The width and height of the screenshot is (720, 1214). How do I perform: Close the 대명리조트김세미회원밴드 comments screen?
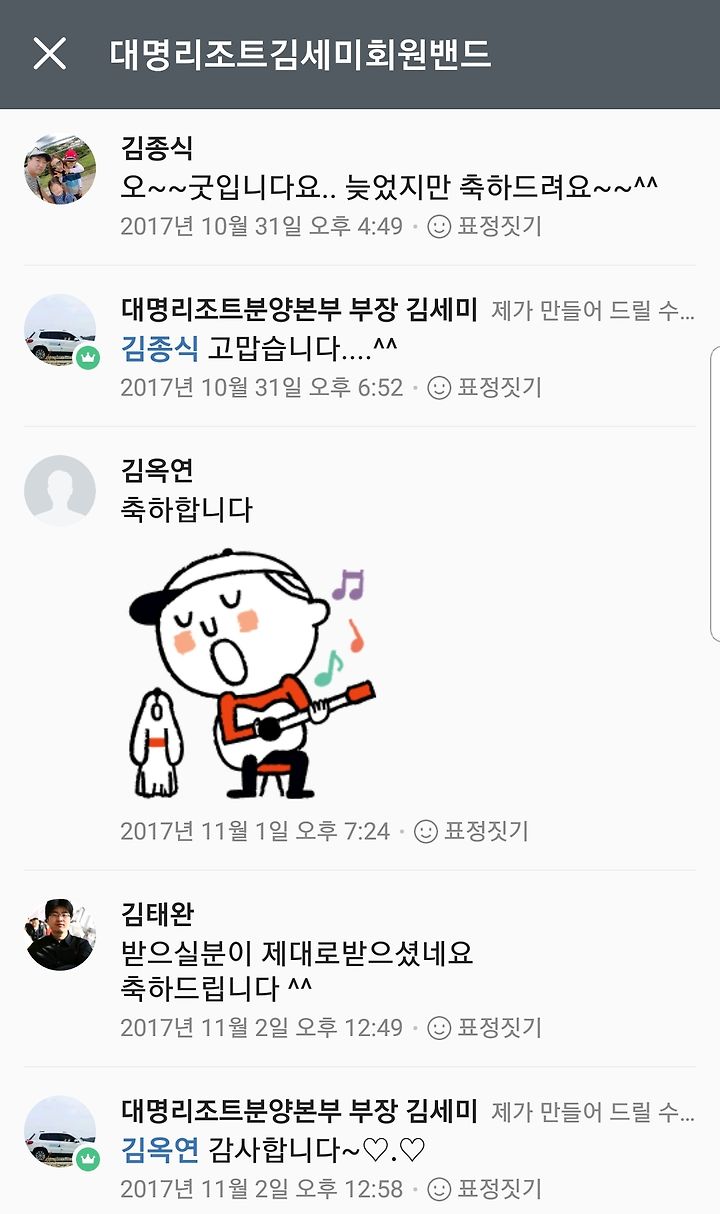(x=49, y=53)
